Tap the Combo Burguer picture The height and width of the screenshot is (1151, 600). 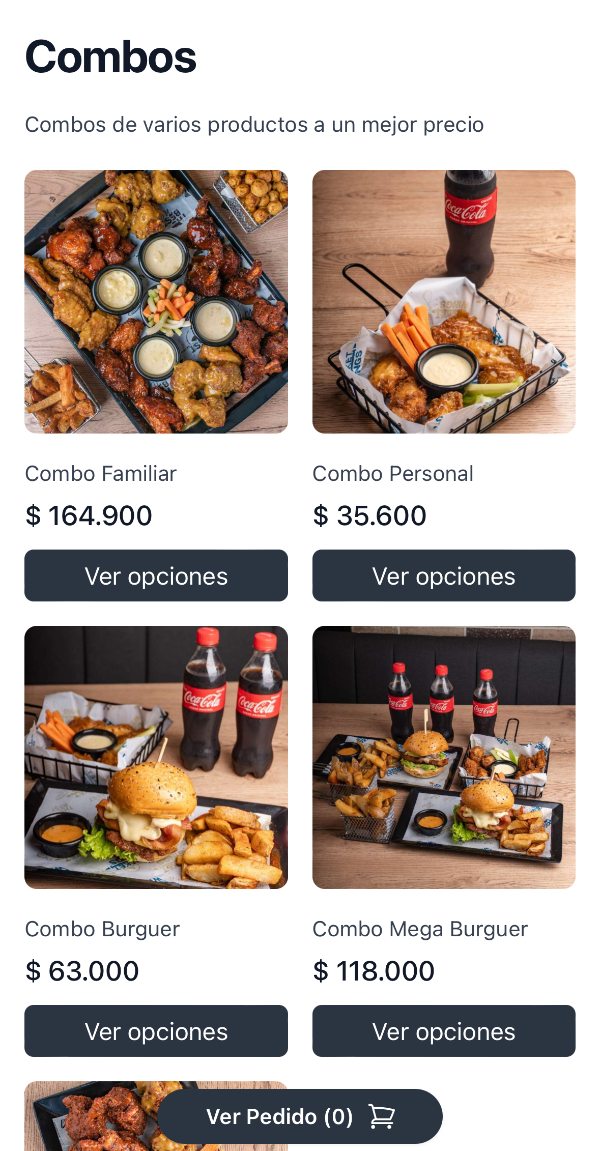coord(156,757)
